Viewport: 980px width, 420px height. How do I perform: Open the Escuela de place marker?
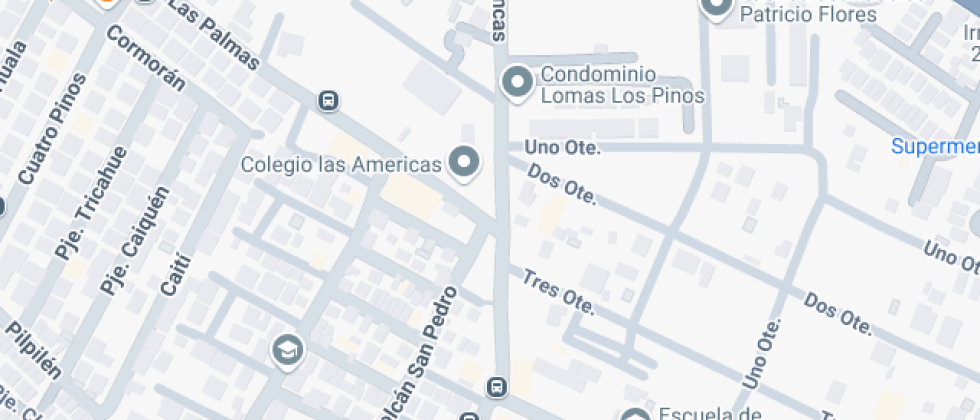pos(634,415)
